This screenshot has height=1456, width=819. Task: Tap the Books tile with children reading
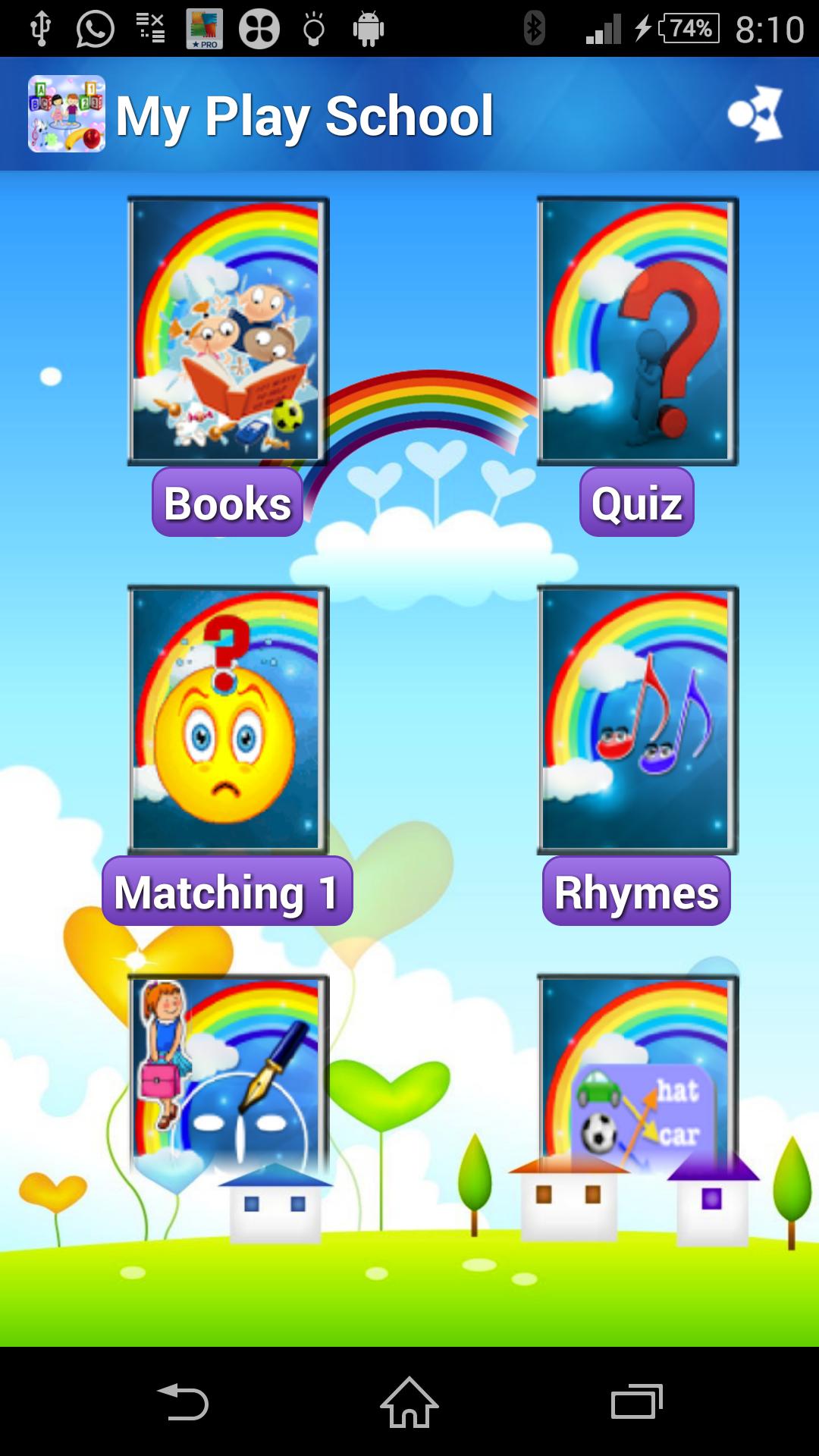(227, 330)
